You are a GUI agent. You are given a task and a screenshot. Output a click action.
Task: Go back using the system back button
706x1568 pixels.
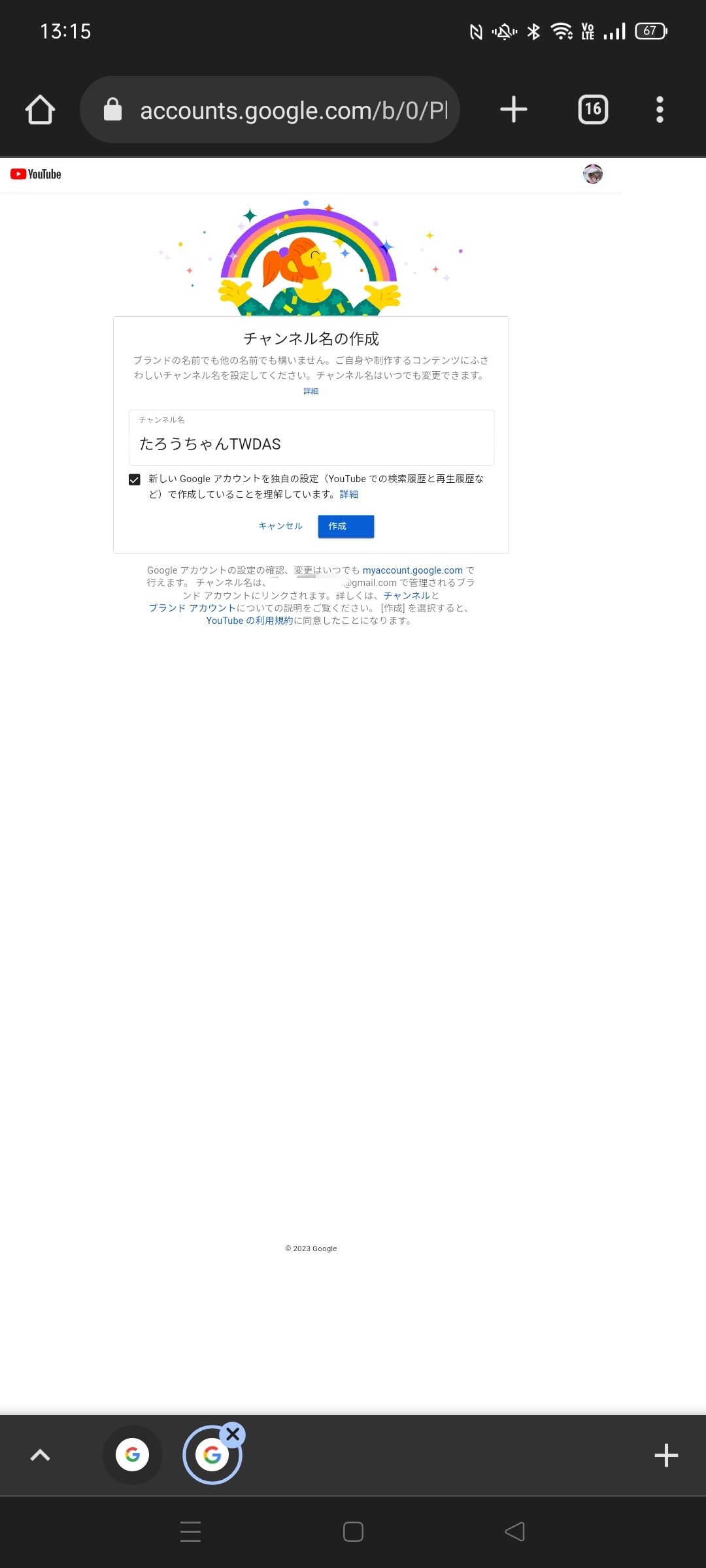[514, 1531]
